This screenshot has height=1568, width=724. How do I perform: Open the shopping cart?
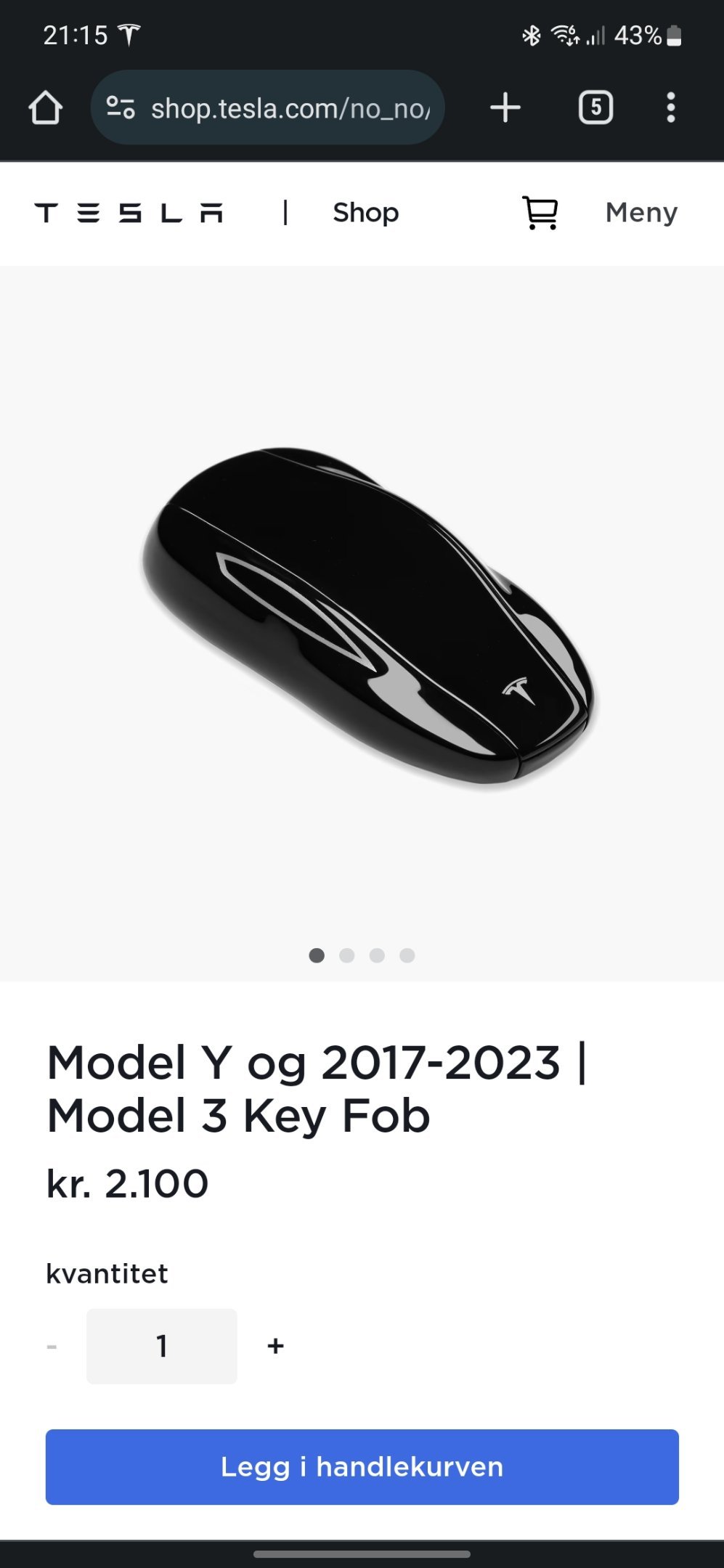(540, 213)
